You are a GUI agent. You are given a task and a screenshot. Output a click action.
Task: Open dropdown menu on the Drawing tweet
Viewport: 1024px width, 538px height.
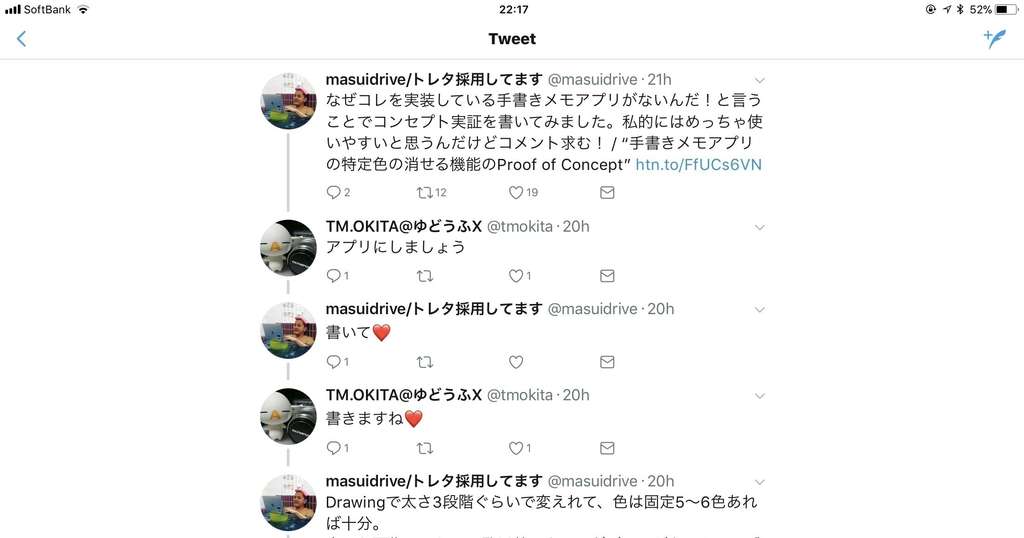759,482
